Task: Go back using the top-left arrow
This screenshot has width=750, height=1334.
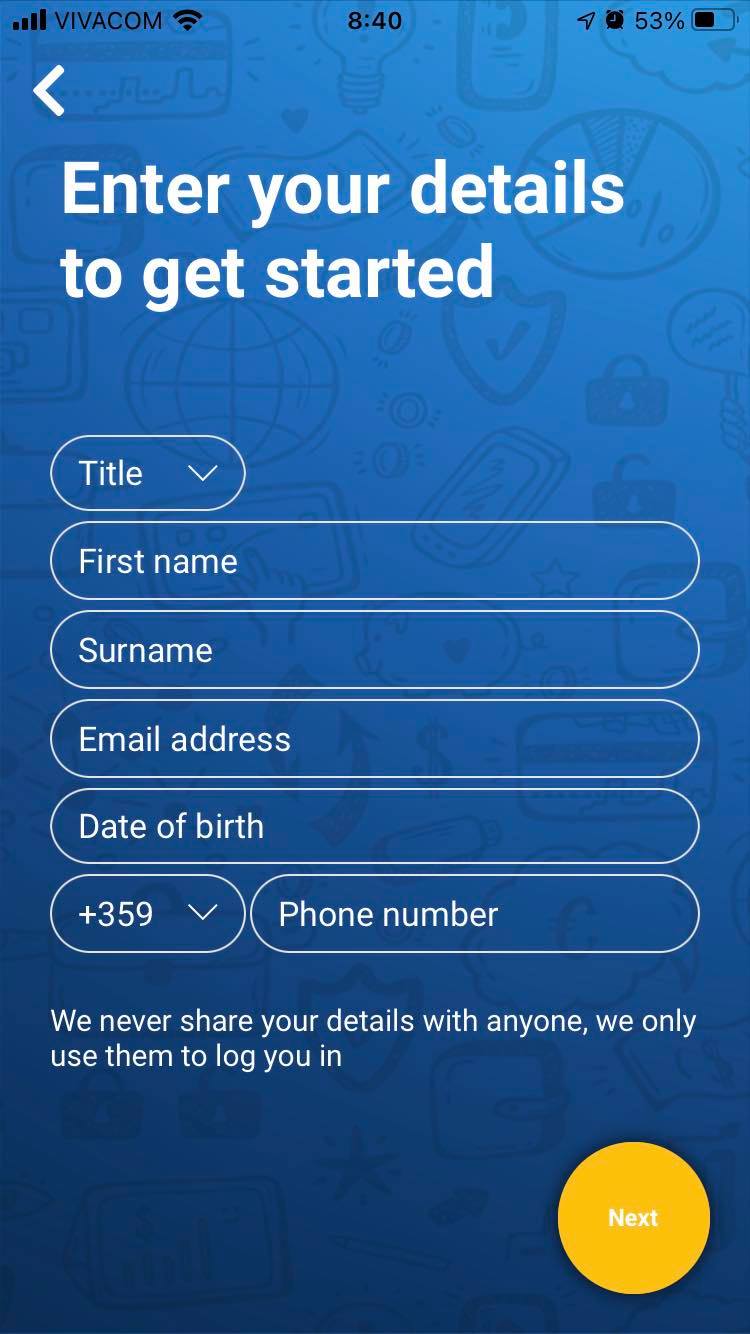Action: click(49, 91)
